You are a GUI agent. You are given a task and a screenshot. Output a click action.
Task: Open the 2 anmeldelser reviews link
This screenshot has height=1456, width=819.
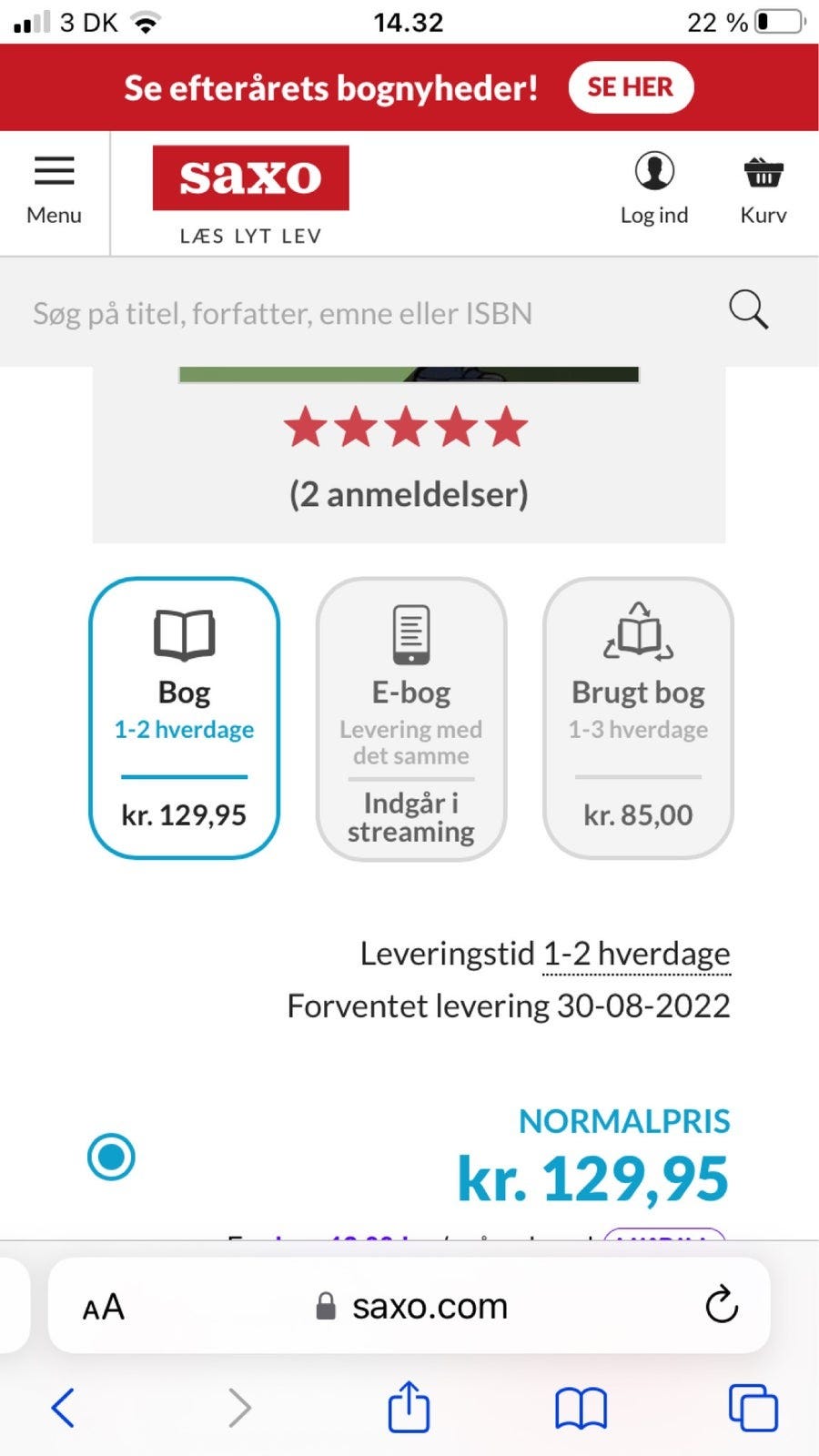click(409, 494)
